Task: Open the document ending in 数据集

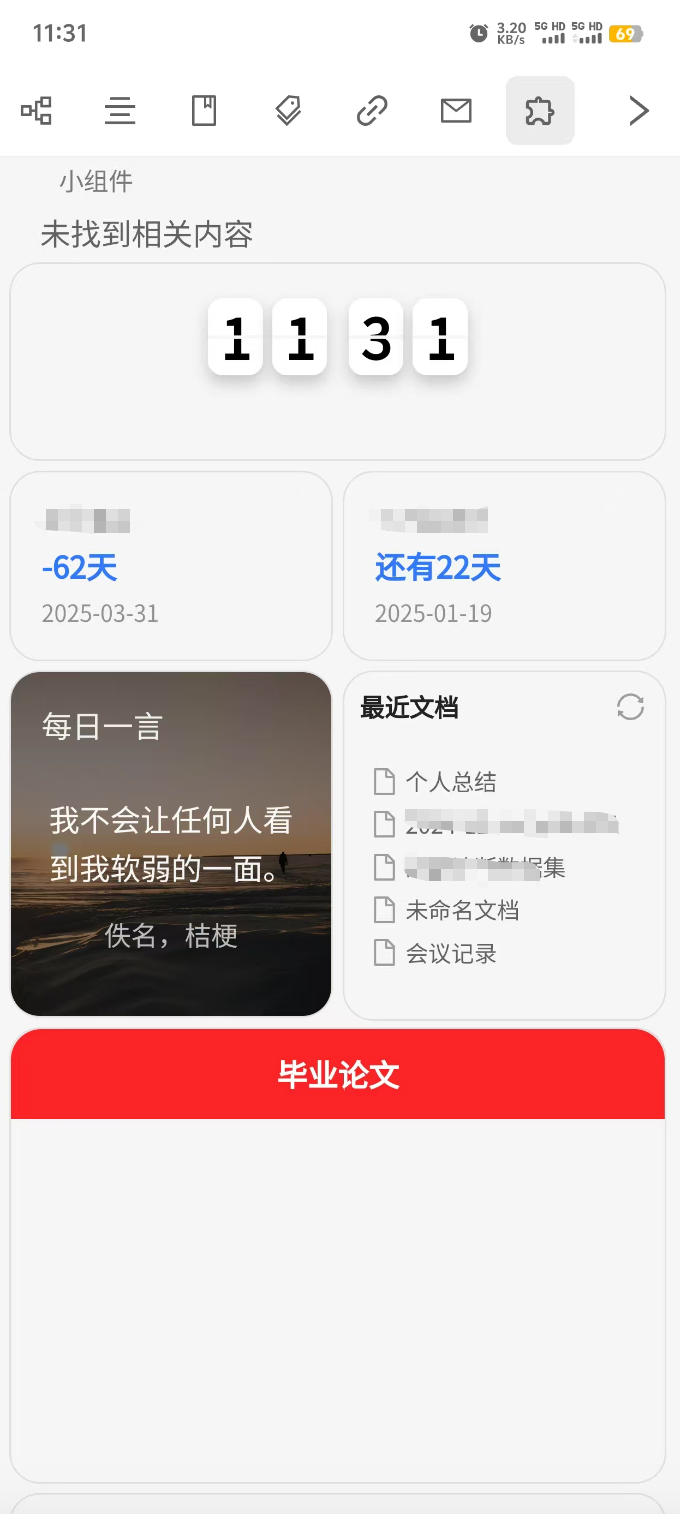Action: pos(485,867)
